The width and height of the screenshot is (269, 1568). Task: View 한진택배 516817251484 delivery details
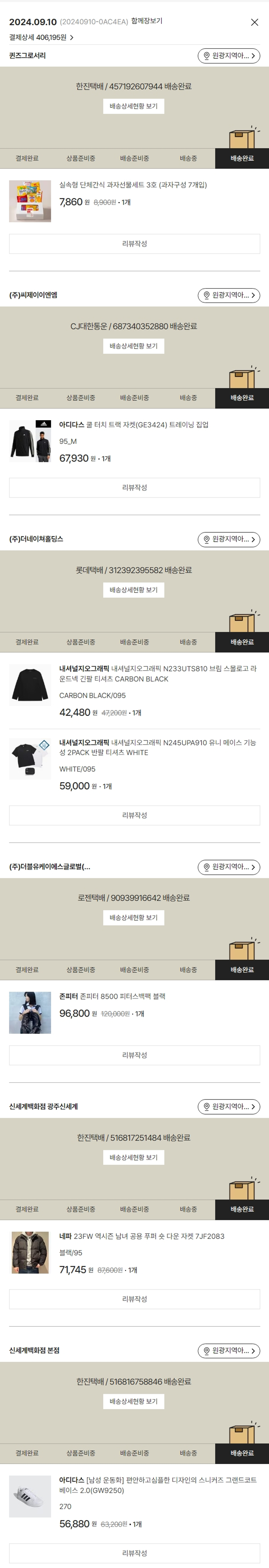point(133,1158)
